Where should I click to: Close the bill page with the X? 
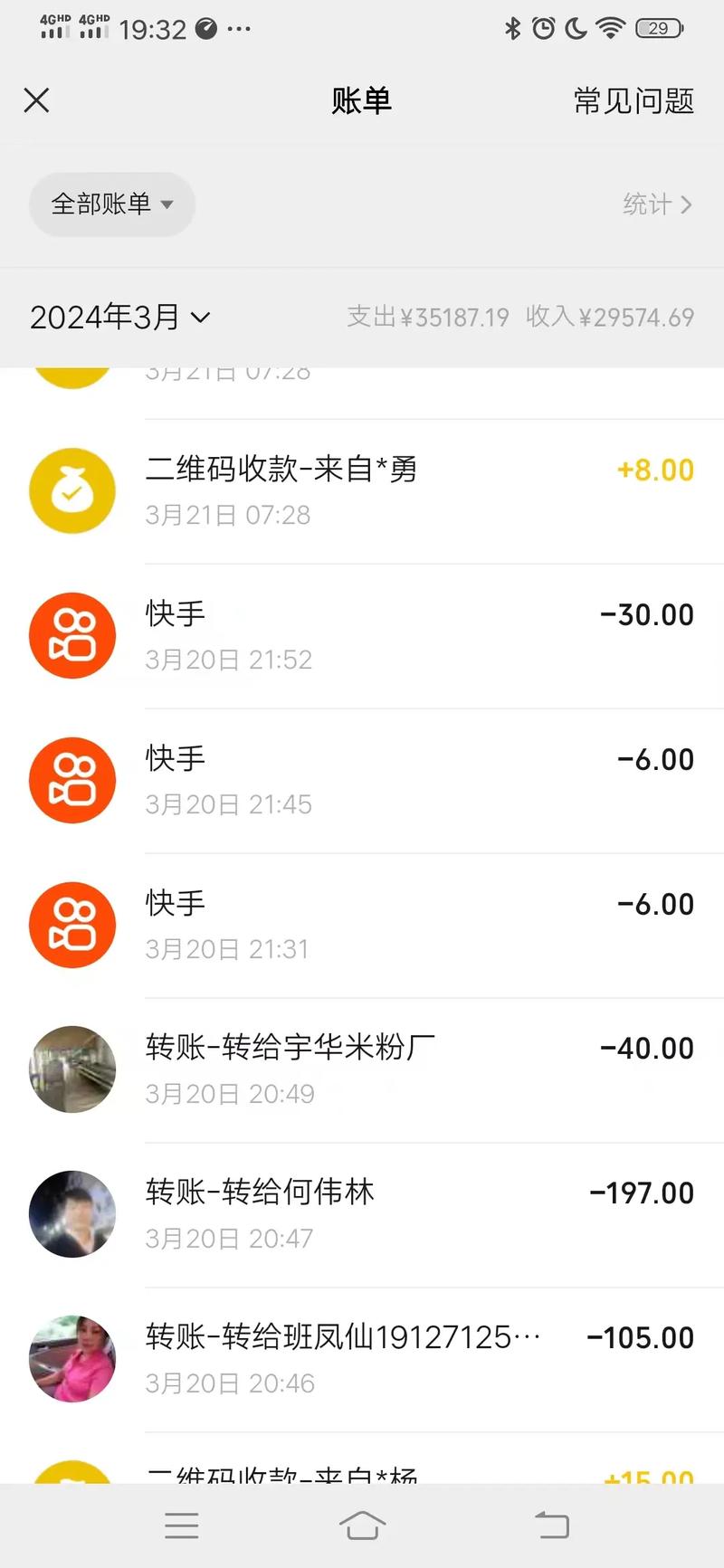pos(36,100)
